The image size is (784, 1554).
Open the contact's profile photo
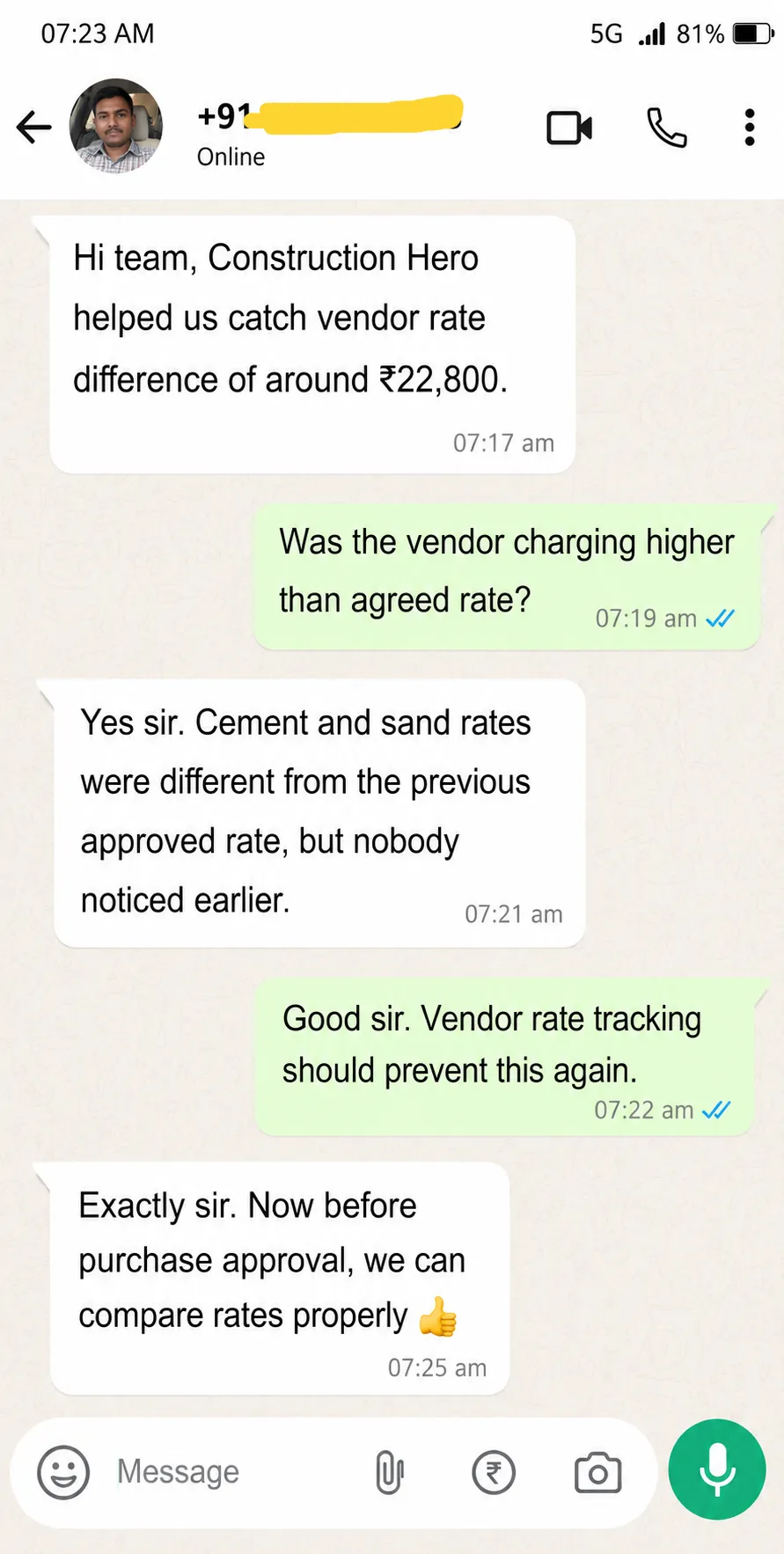[116, 126]
